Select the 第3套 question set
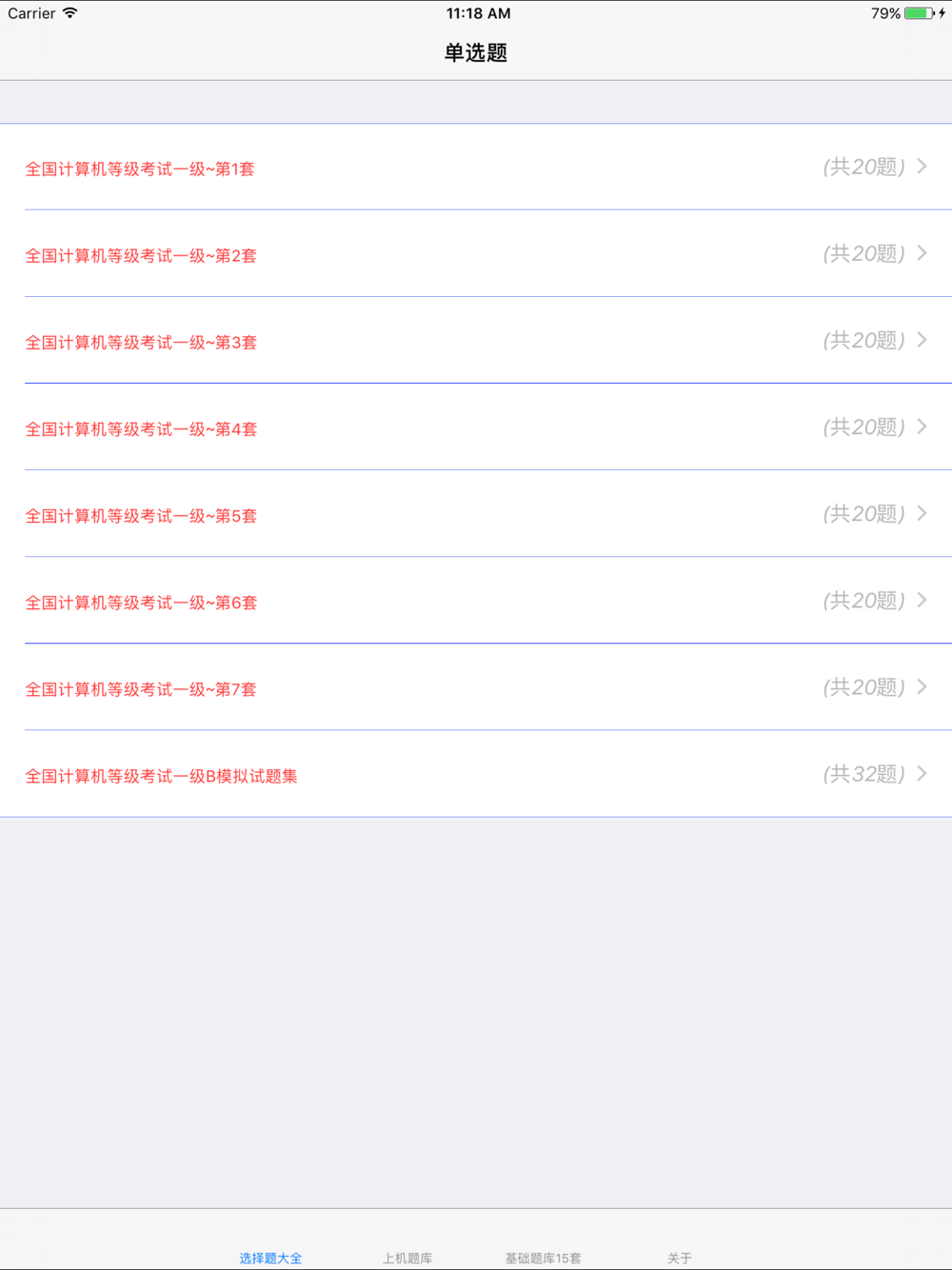This screenshot has height=1270, width=952. click(x=476, y=341)
